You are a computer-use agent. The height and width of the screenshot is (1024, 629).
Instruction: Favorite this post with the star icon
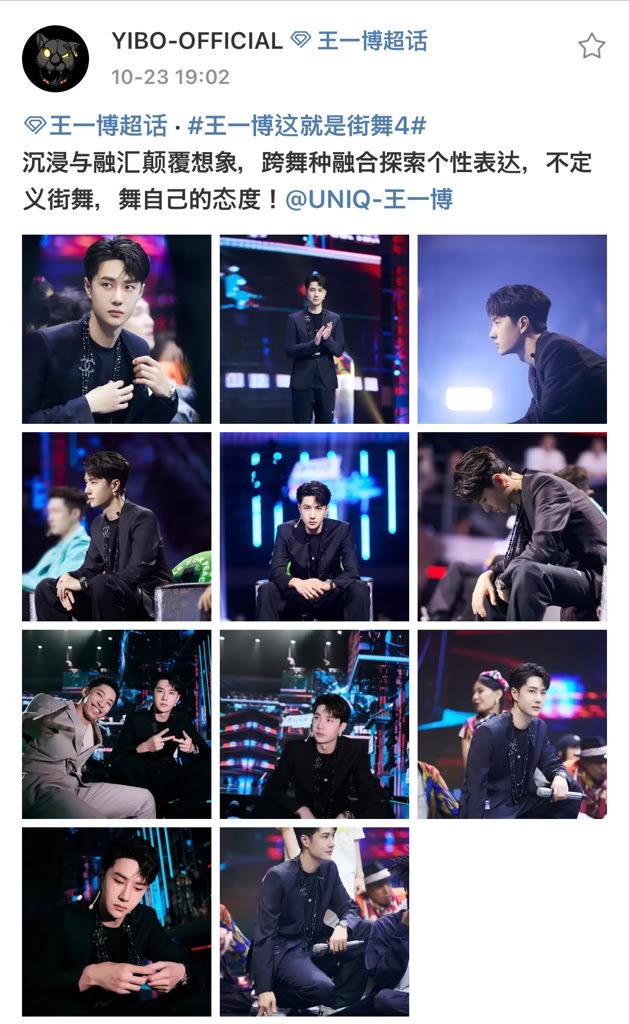click(x=591, y=46)
